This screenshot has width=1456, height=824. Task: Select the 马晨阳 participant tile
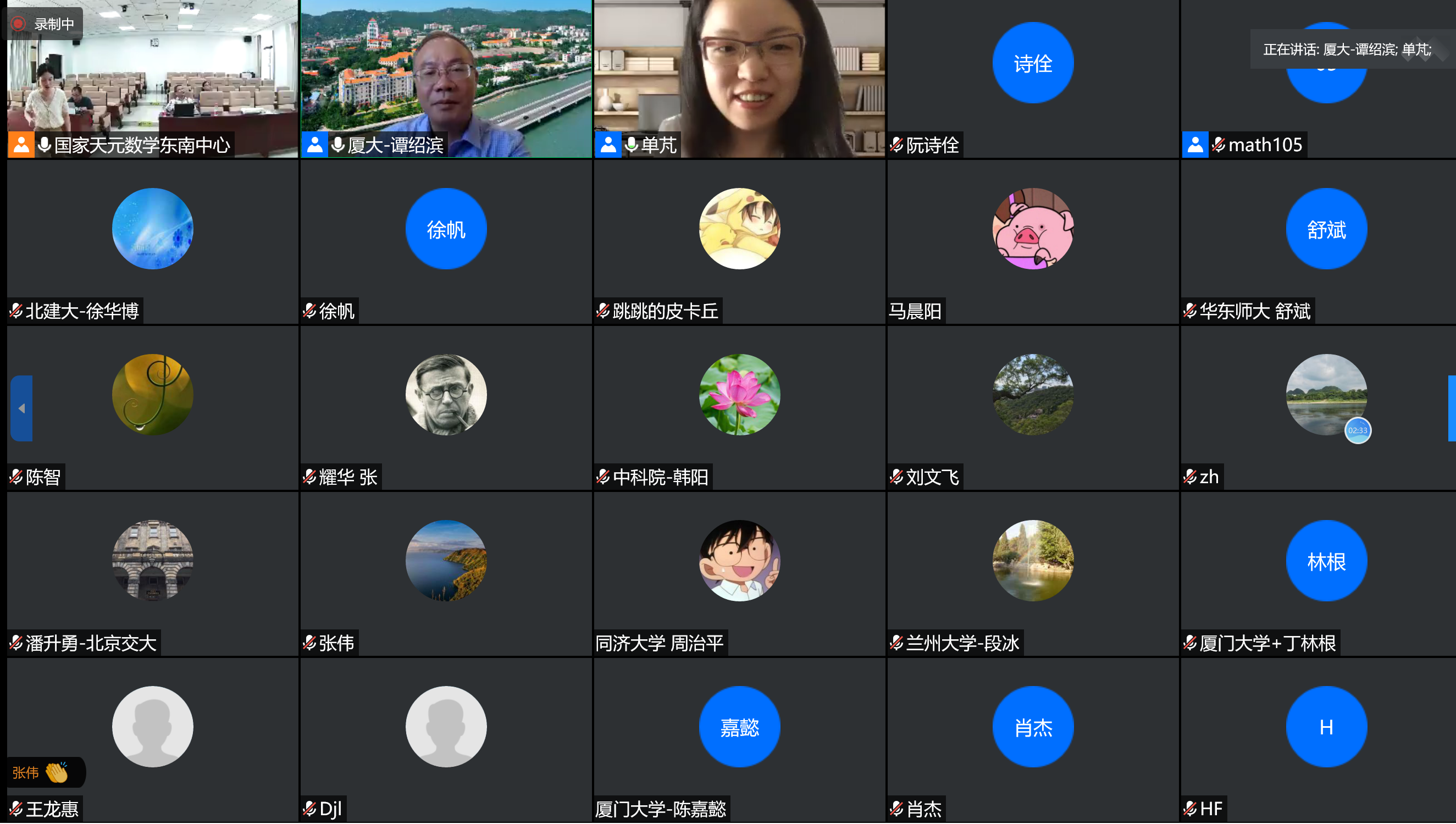1033,242
